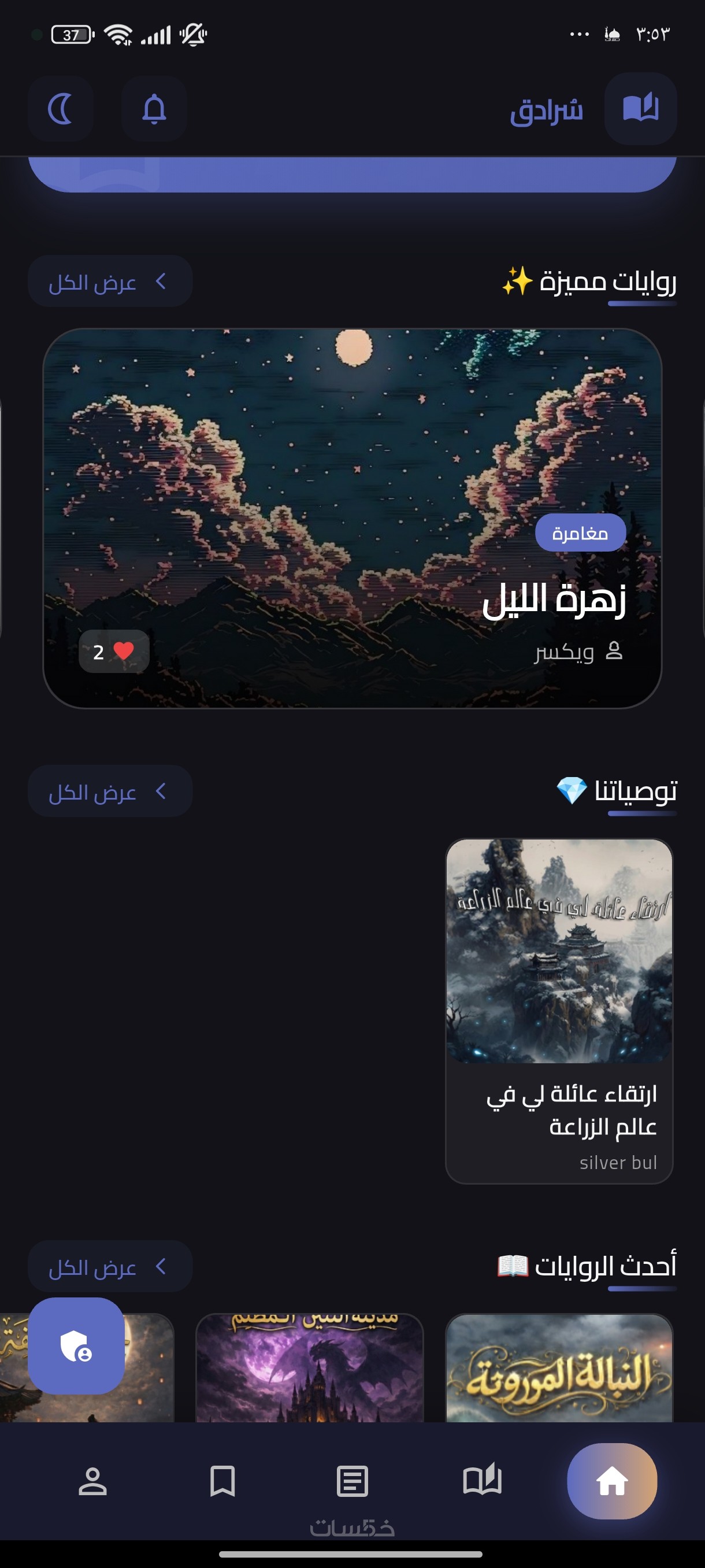Switch to the open book library tab
705x1568 pixels.
tap(482, 1480)
